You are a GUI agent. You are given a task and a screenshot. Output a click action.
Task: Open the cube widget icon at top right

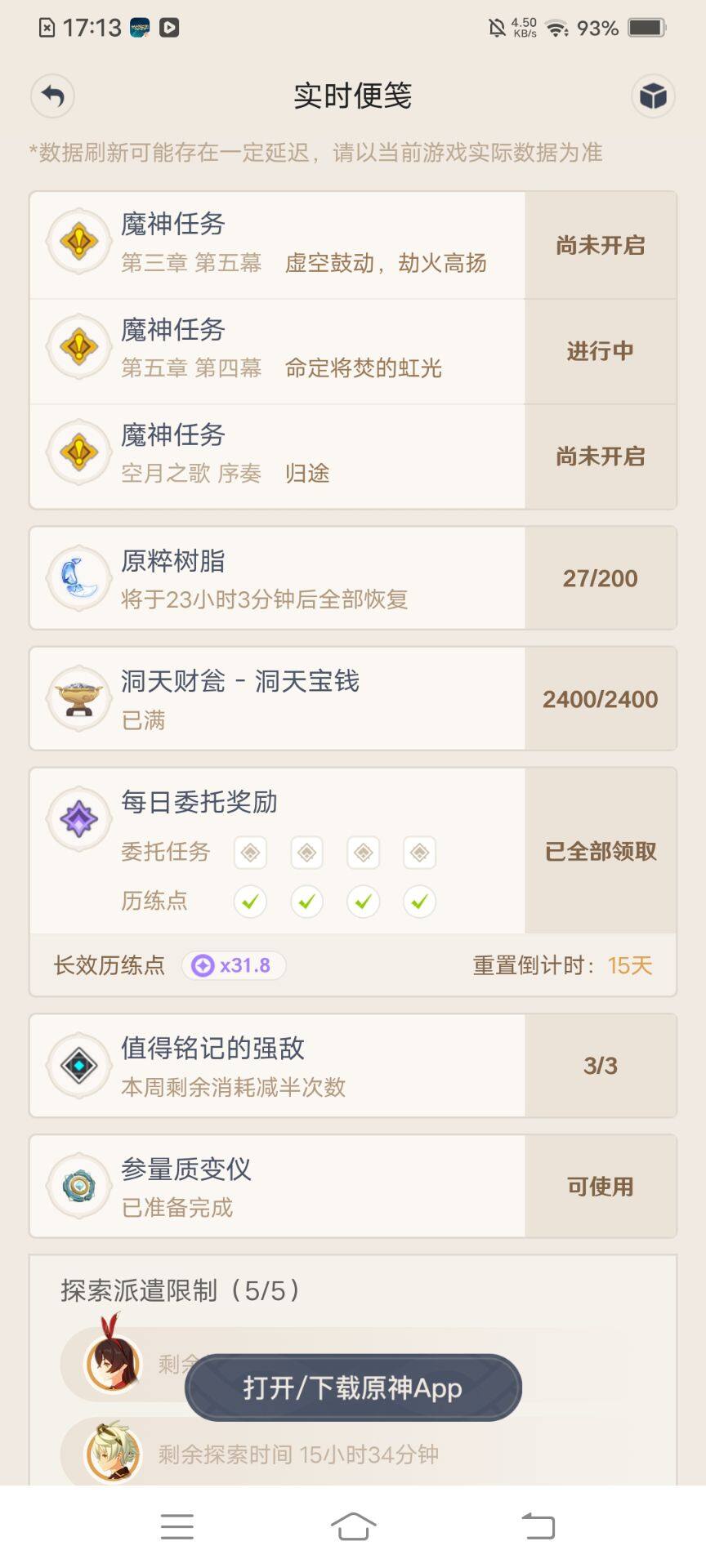tap(653, 96)
